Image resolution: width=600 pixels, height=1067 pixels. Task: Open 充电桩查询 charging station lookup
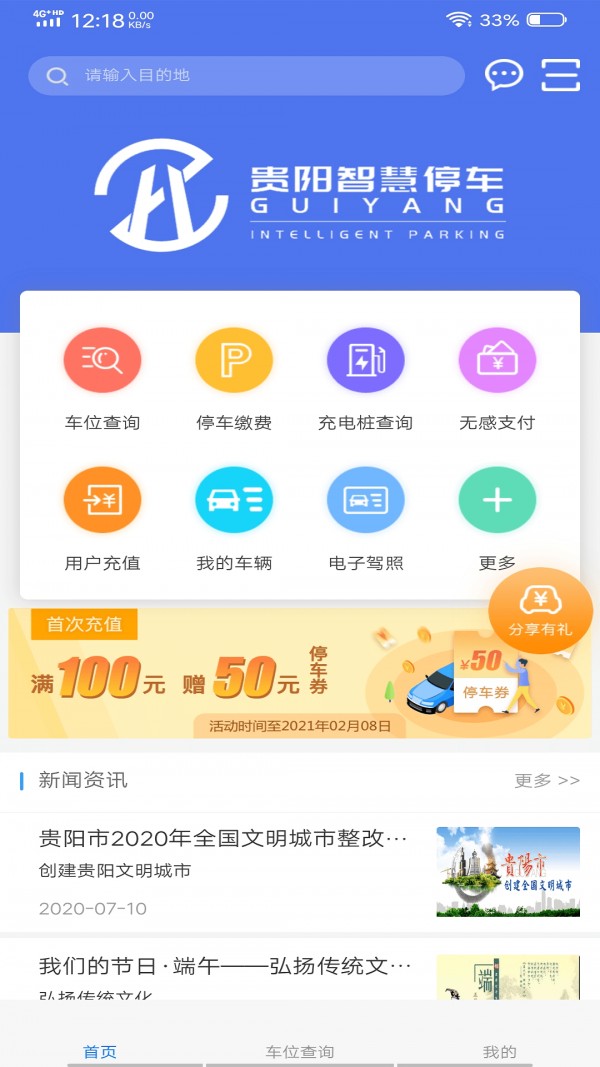[x=365, y=379]
